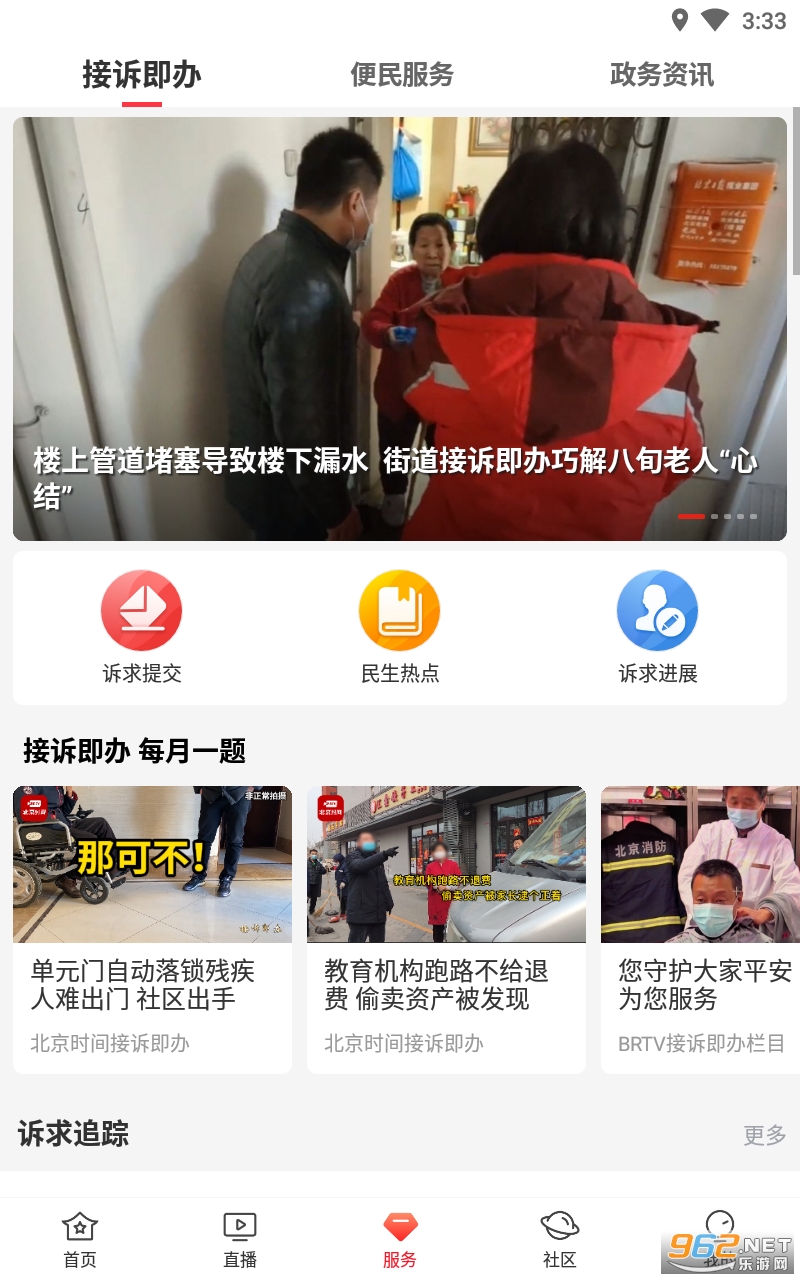Select the 接诉即办 top tab

pos(142,75)
